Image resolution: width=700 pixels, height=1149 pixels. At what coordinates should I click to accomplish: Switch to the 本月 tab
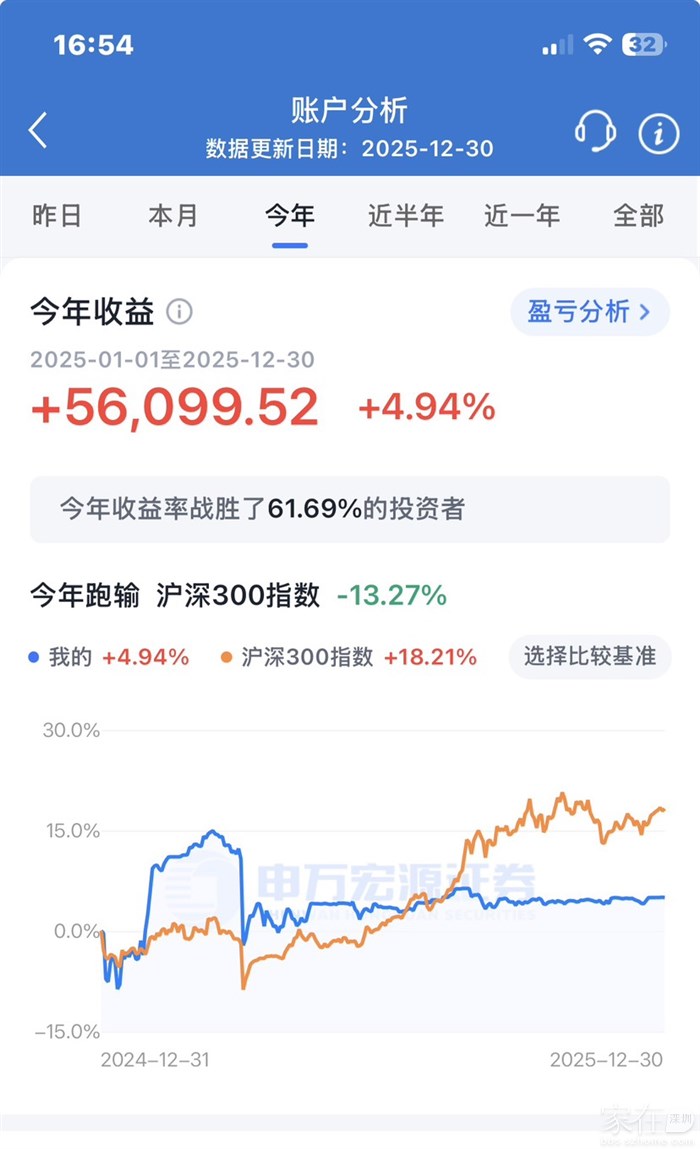click(x=173, y=216)
